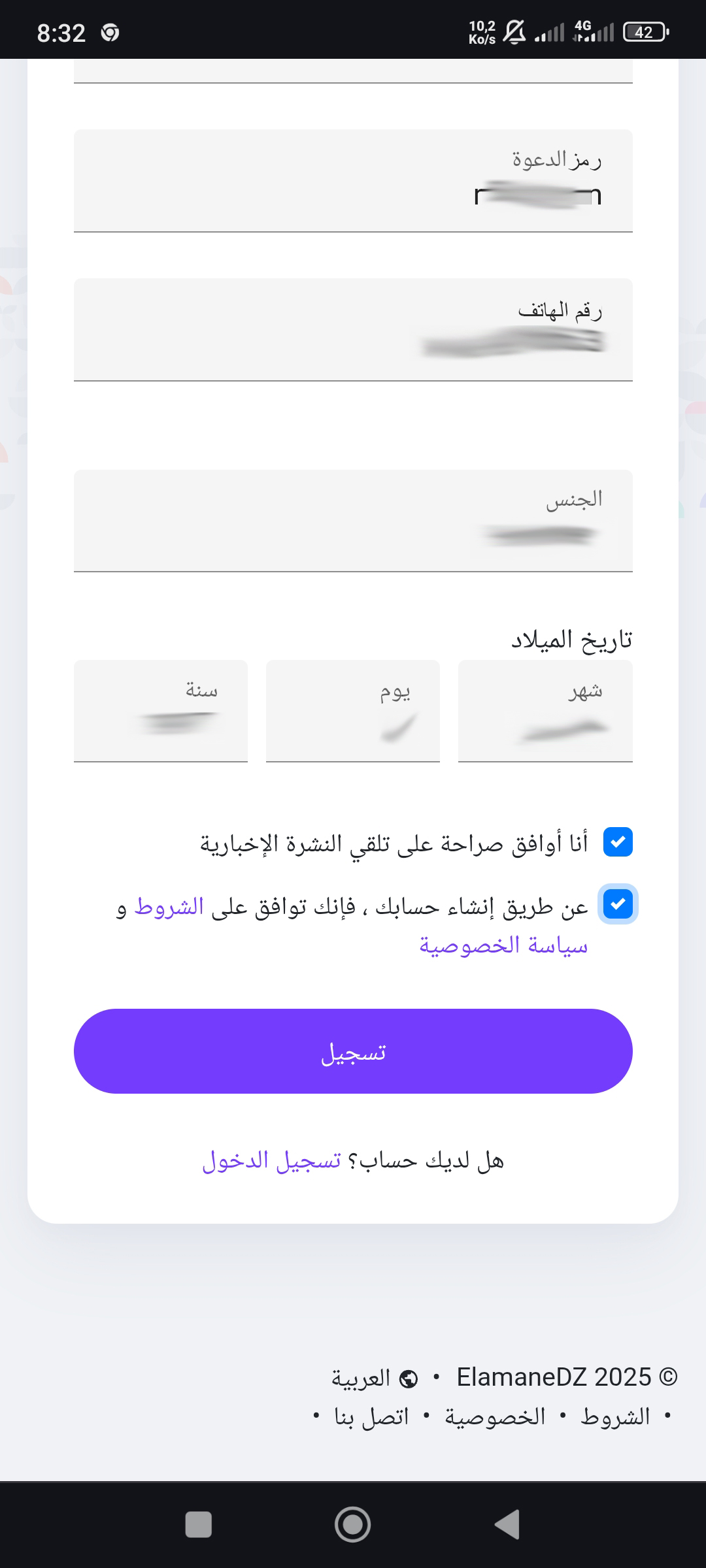706x1568 pixels.
Task: Go to تسجيل الدخول login page
Action: click(272, 1161)
